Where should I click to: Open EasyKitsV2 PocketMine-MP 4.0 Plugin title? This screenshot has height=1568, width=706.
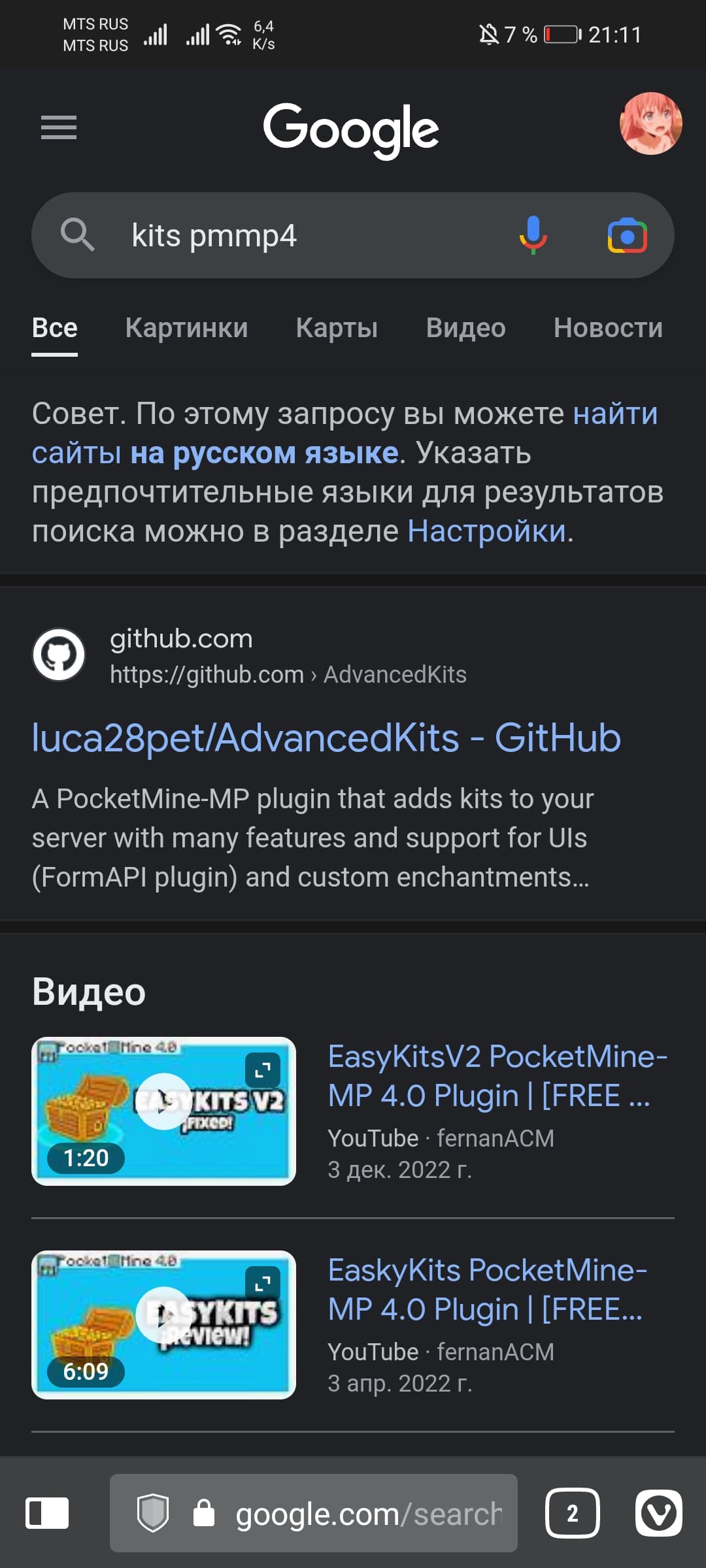497,1075
